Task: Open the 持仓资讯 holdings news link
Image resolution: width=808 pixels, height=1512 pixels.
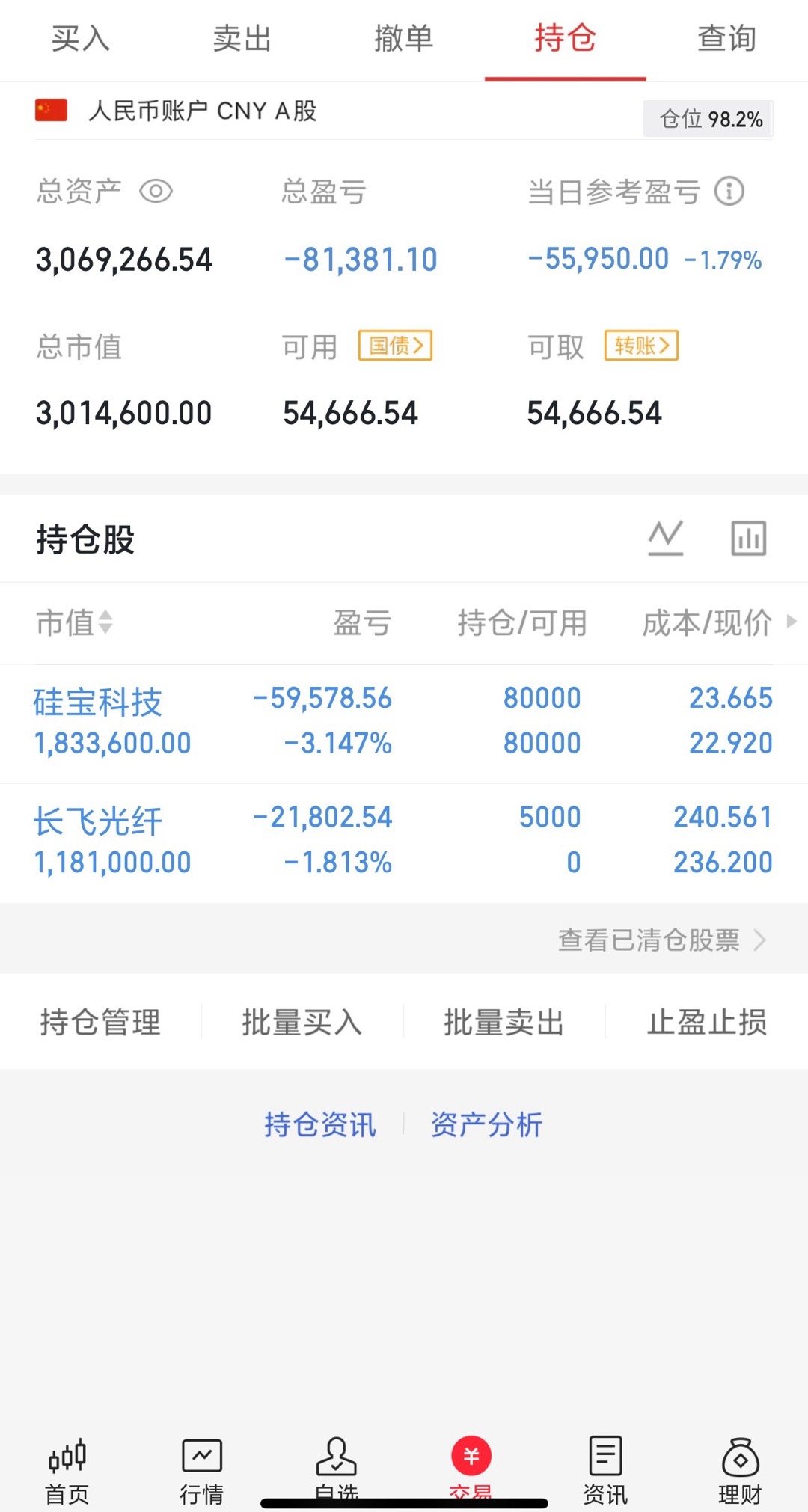Action: coord(319,1124)
